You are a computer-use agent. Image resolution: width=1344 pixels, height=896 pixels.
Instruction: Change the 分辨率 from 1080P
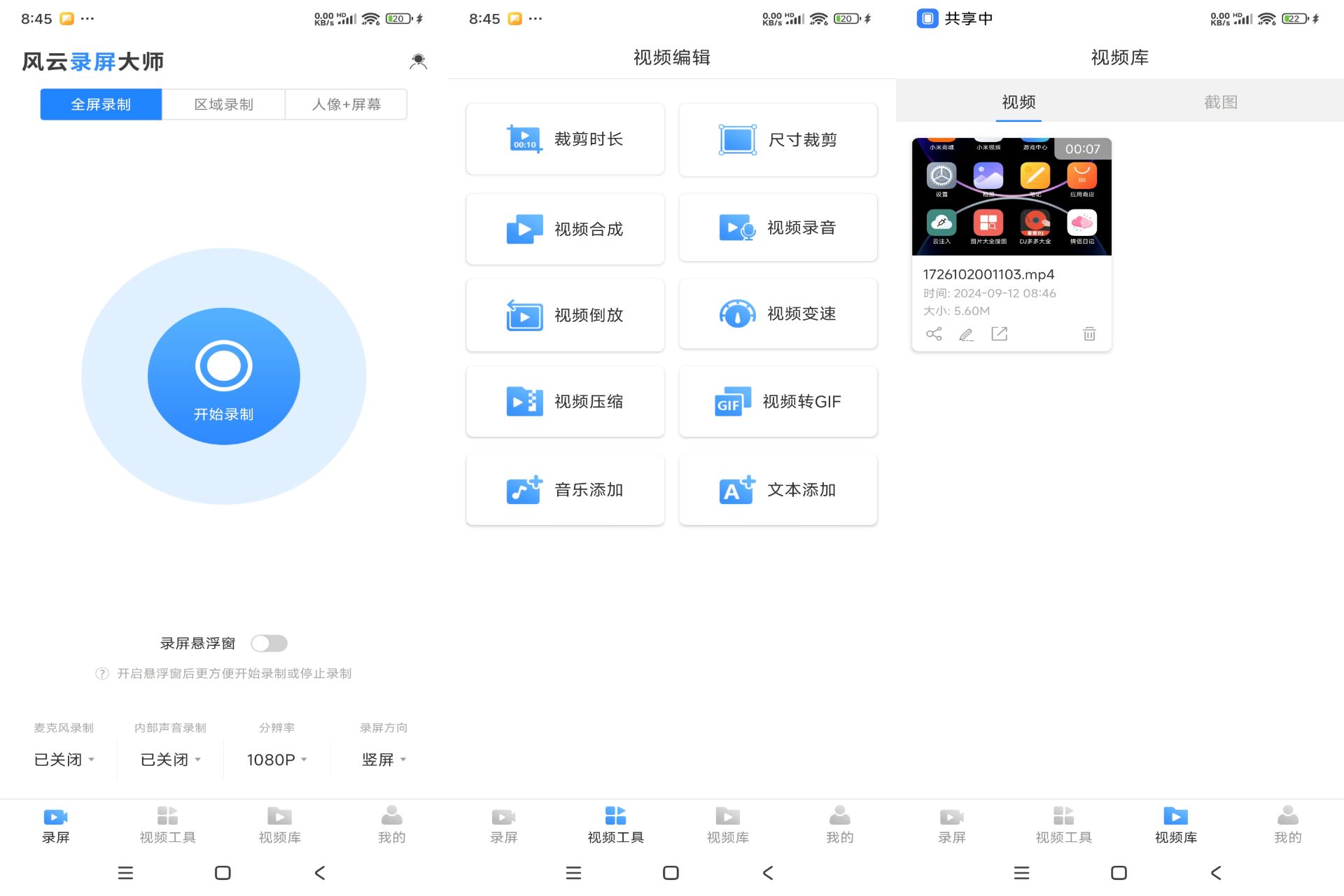click(276, 759)
